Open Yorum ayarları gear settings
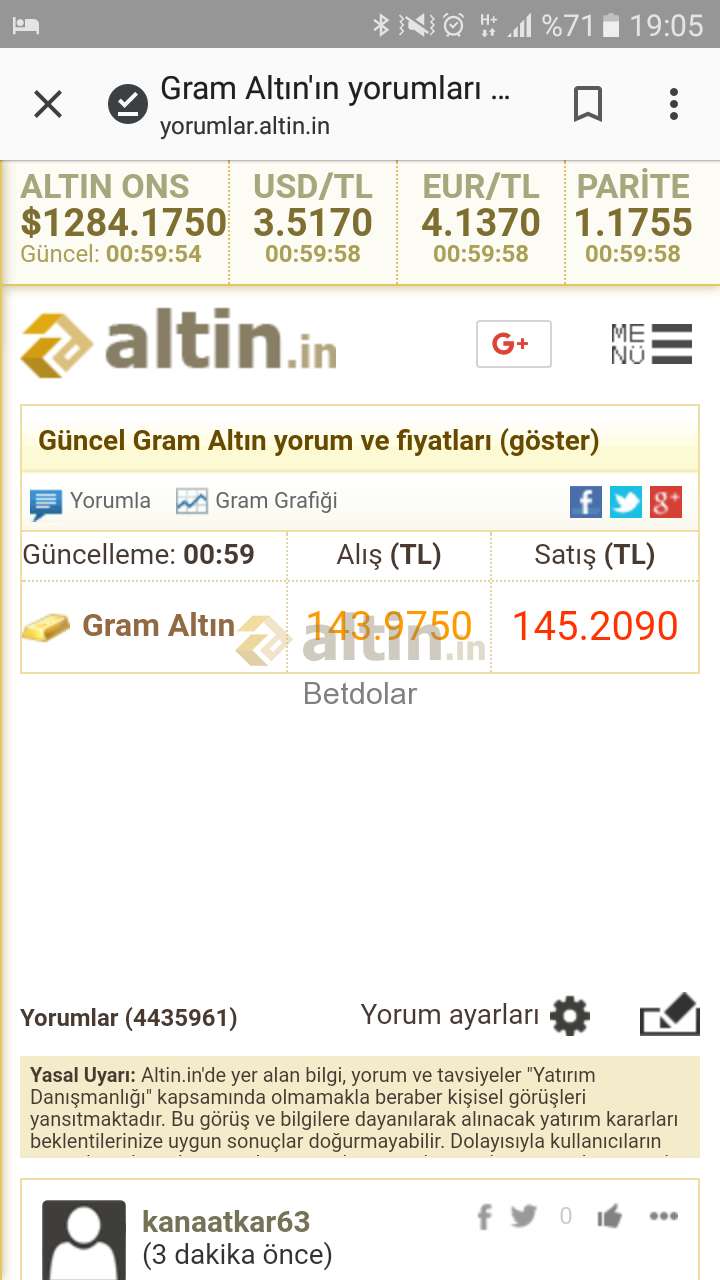This screenshot has height=1280, width=720. tap(570, 1016)
